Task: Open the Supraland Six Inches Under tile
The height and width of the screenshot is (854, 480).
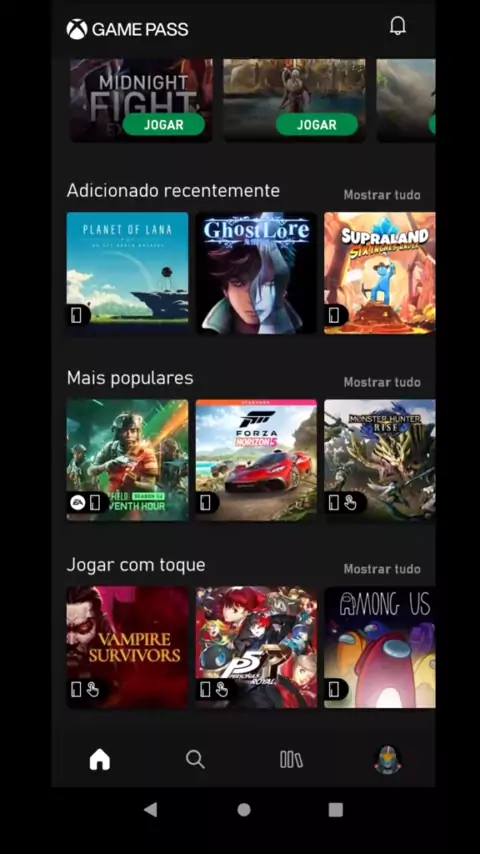Action: point(380,272)
